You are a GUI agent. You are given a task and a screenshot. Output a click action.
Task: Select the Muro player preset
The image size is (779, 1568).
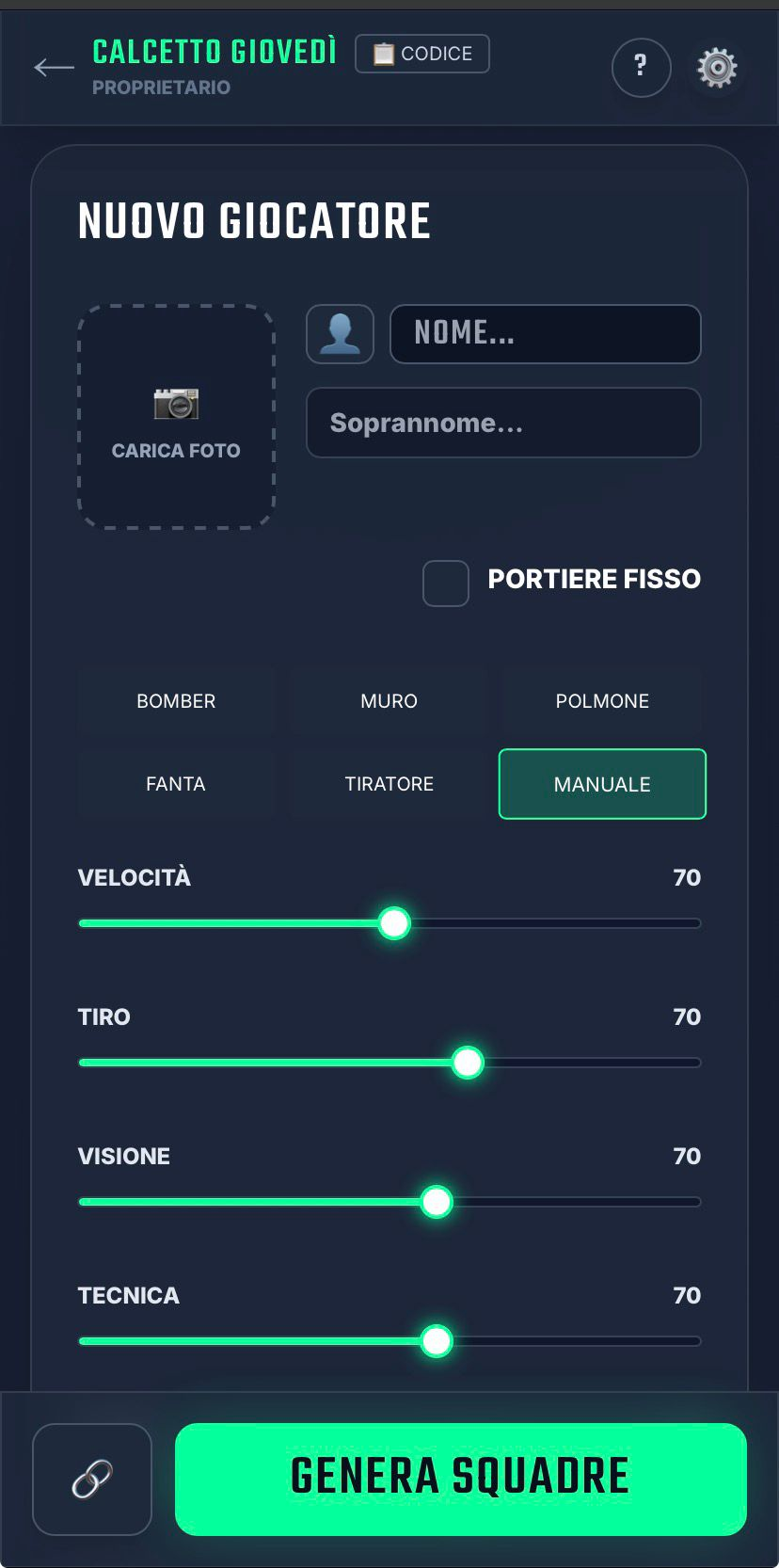click(x=388, y=700)
